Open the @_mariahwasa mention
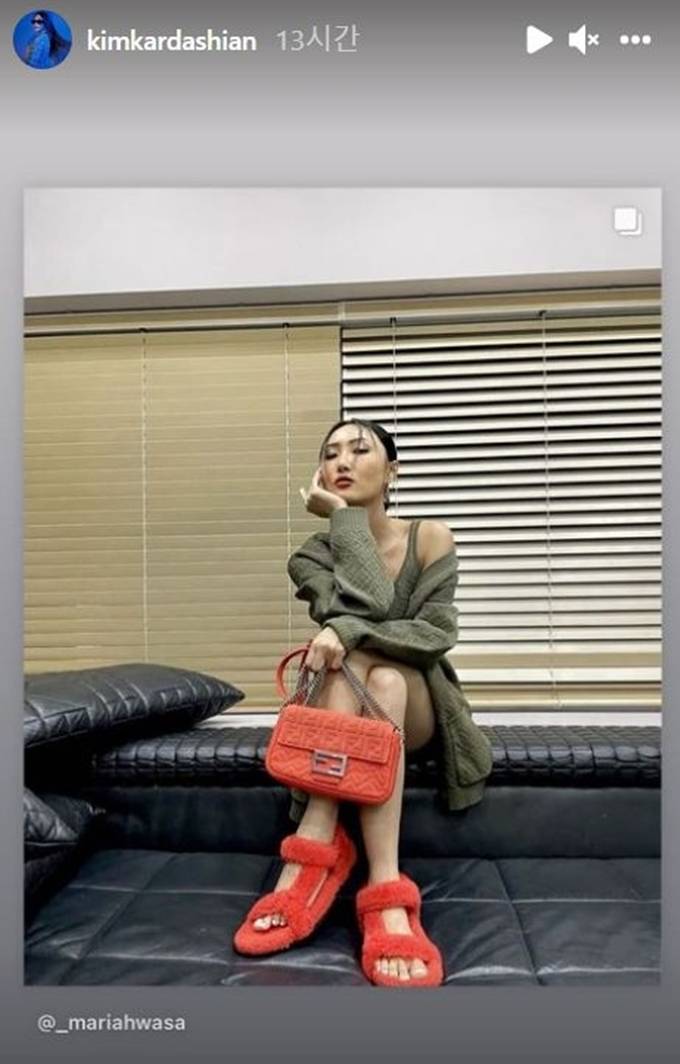 111,1023
